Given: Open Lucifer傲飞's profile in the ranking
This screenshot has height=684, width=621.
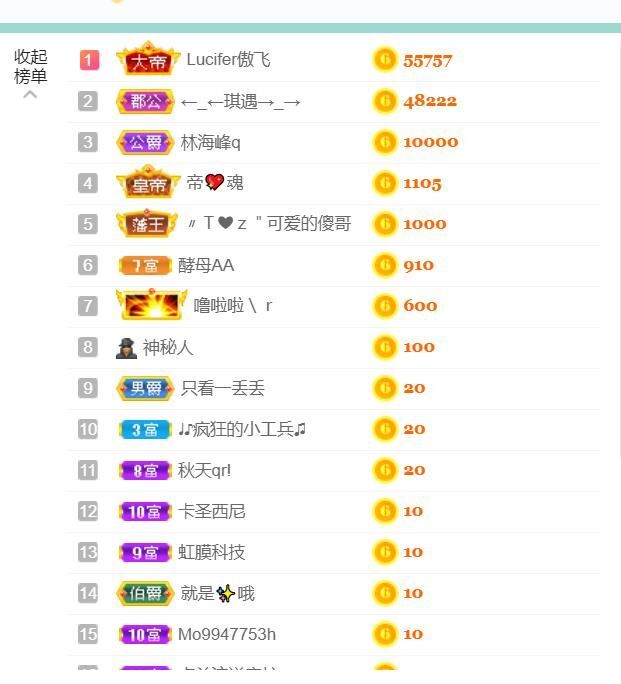Looking at the screenshot, I should tap(228, 60).
